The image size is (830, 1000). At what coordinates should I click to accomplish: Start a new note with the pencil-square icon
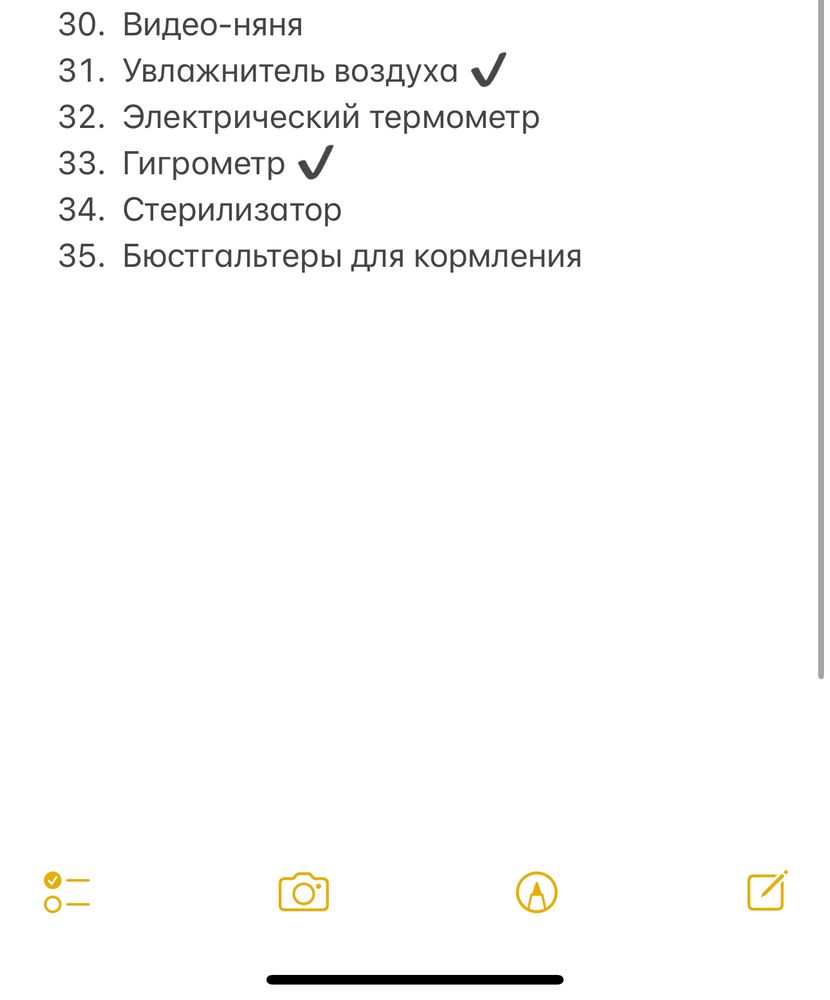(x=765, y=889)
